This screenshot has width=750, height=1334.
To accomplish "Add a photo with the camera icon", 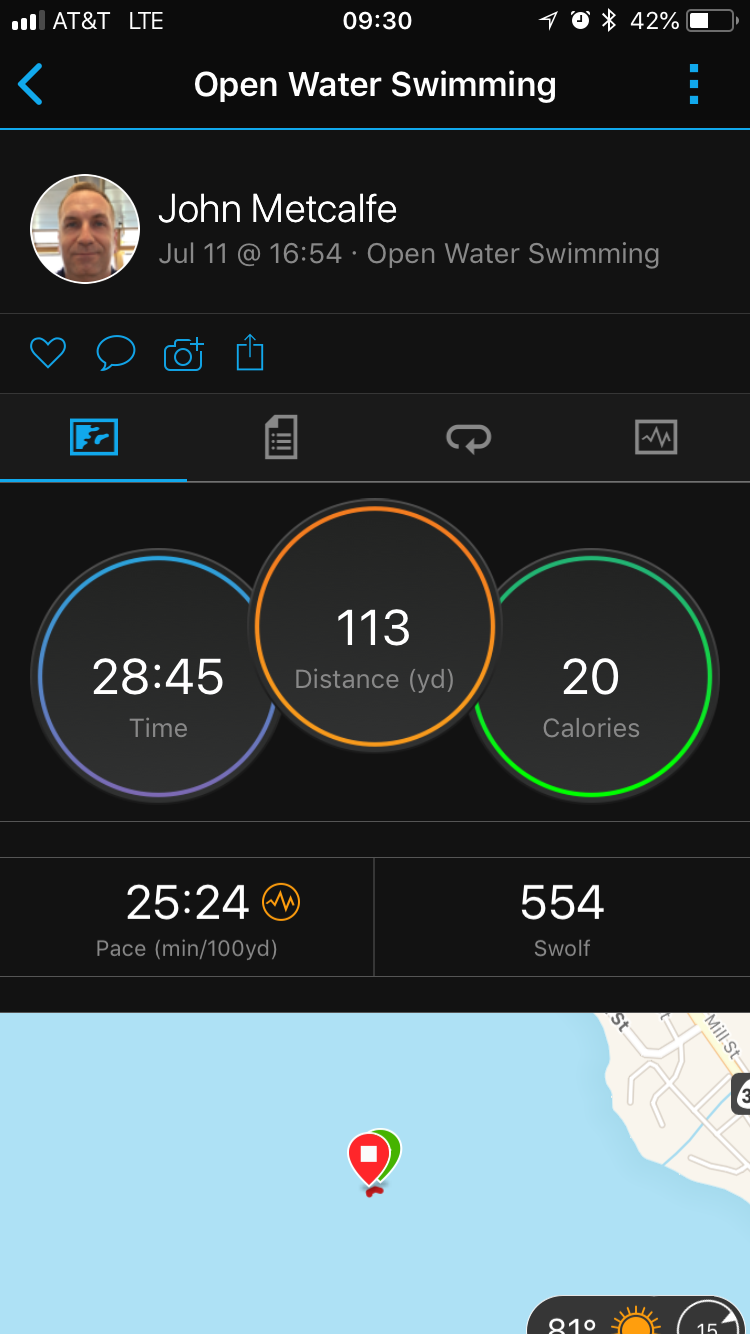I will coord(184,353).
